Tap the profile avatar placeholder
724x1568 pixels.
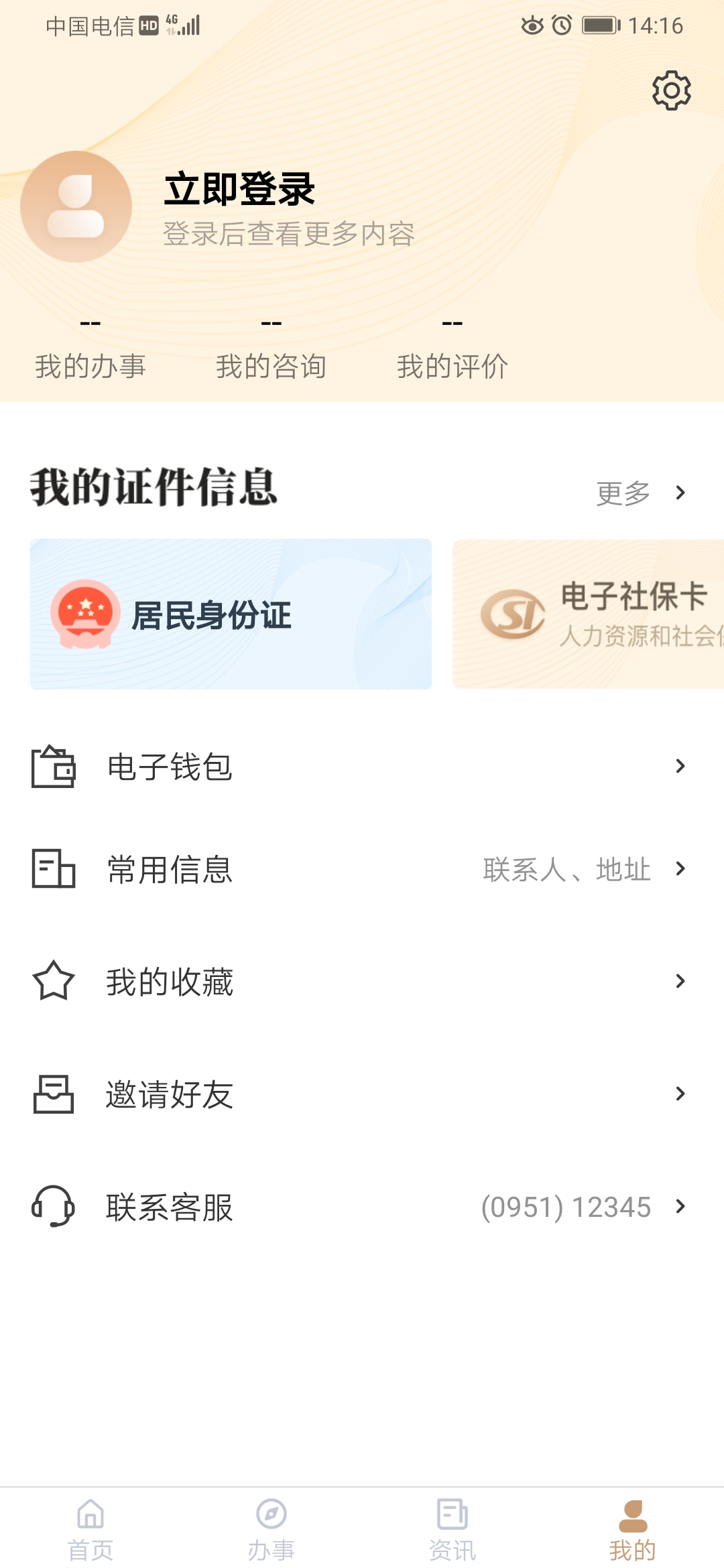coord(76,206)
